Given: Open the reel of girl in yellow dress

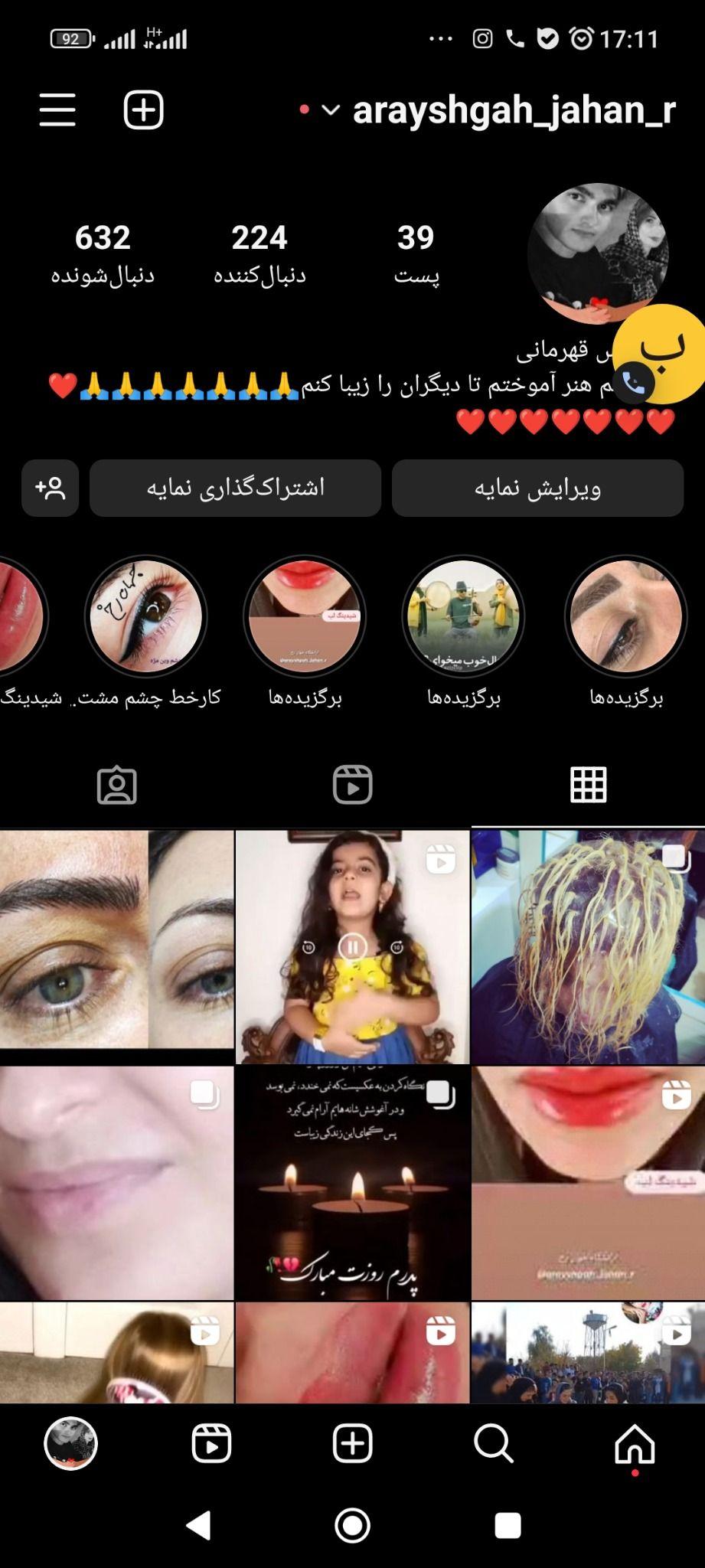Looking at the screenshot, I should (352, 947).
